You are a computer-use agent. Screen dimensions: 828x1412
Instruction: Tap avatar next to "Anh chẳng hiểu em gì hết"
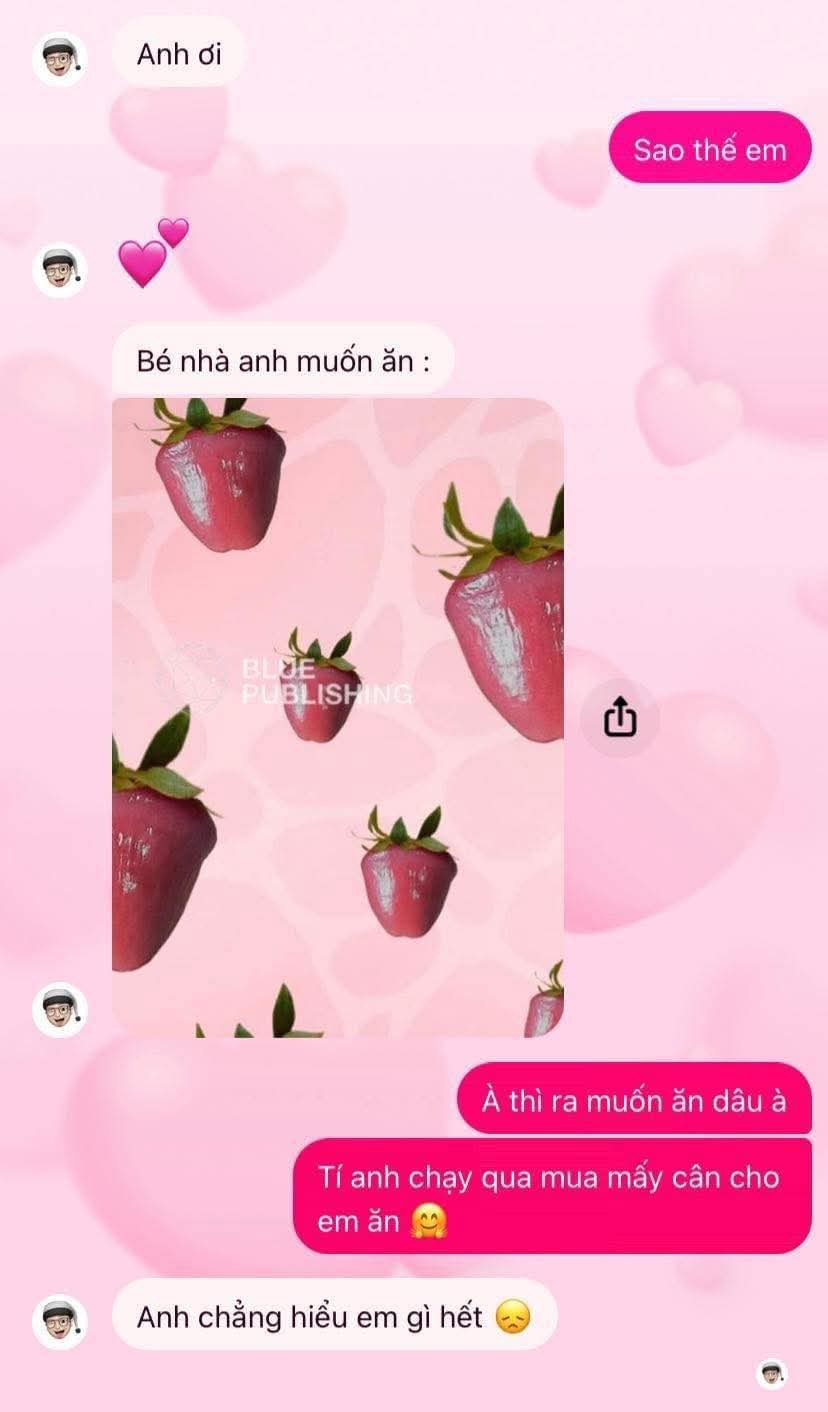[x=60, y=1322]
